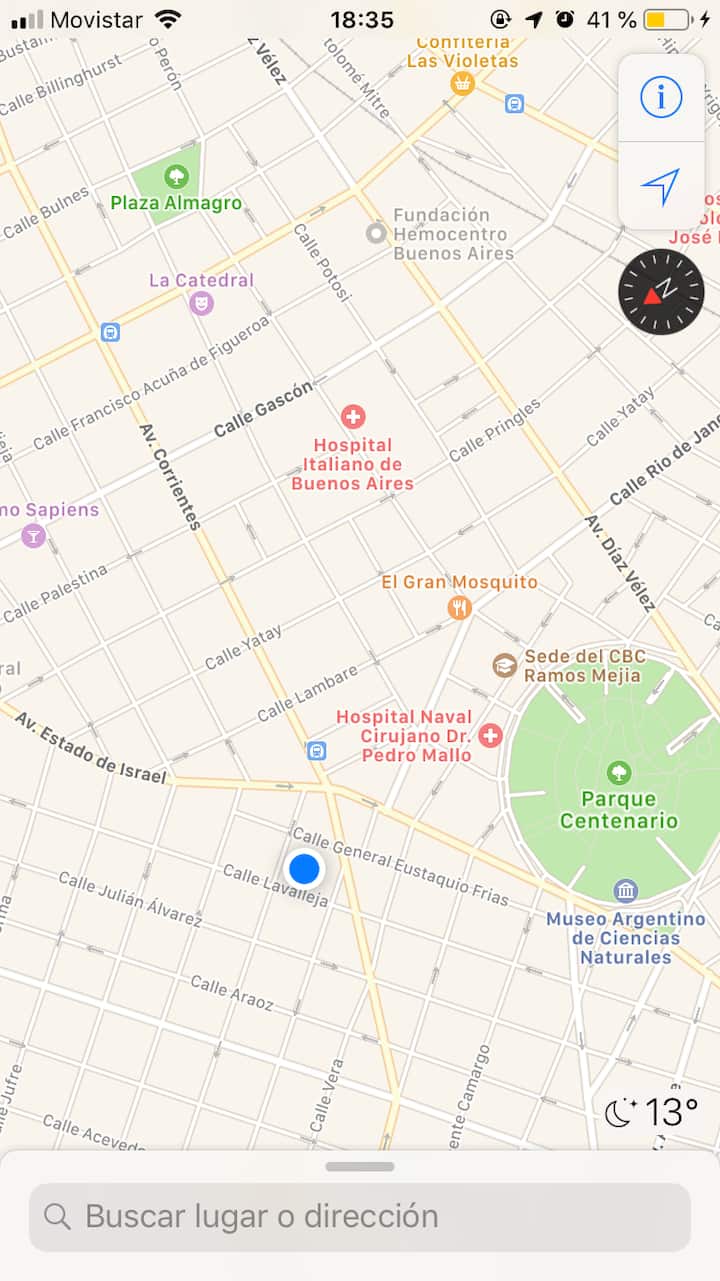Select Hospital Italiano de Buenos Aires marker
This screenshot has height=1281, width=720.
[353, 417]
